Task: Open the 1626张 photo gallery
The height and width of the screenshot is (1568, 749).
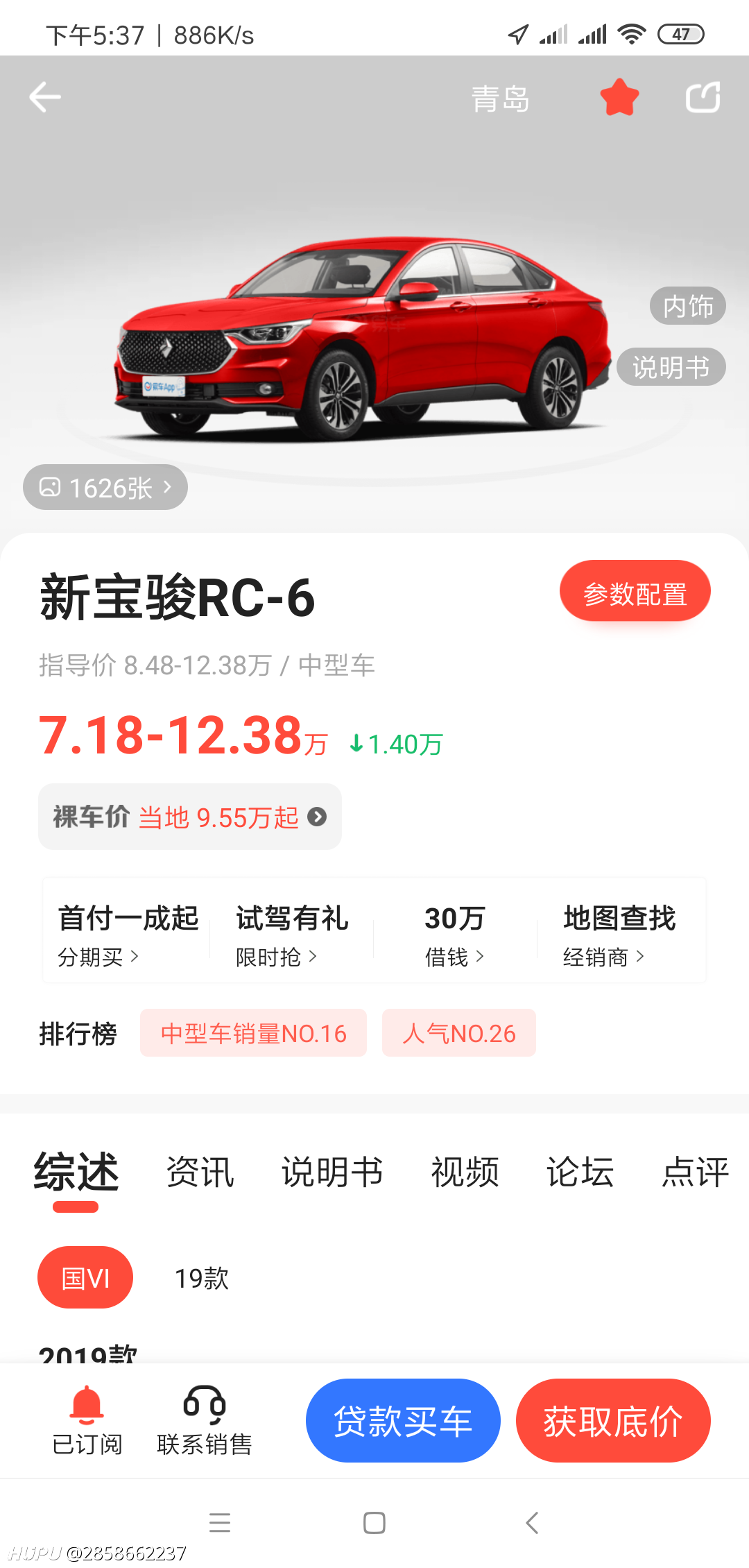Action: pyautogui.click(x=105, y=487)
